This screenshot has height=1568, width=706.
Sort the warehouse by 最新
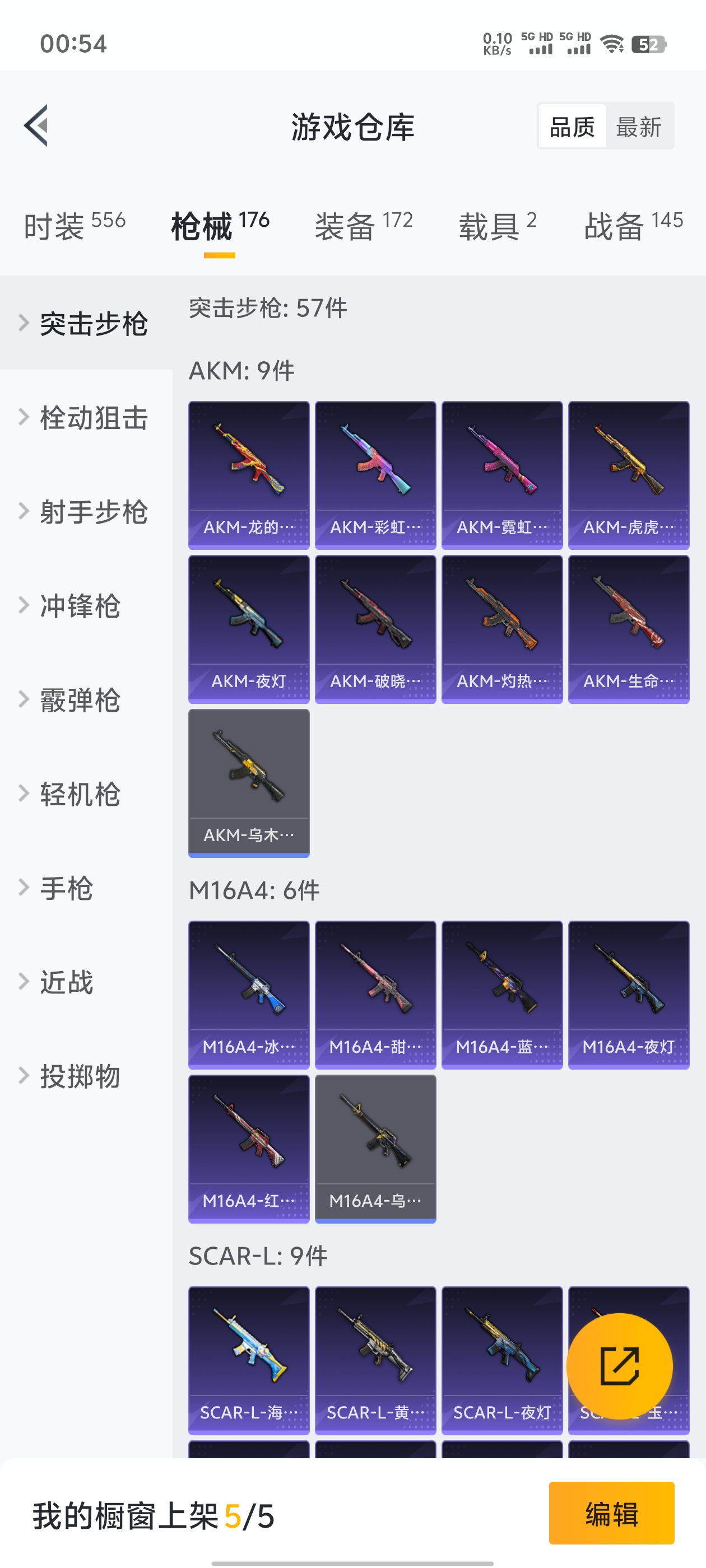(x=638, y=127)
